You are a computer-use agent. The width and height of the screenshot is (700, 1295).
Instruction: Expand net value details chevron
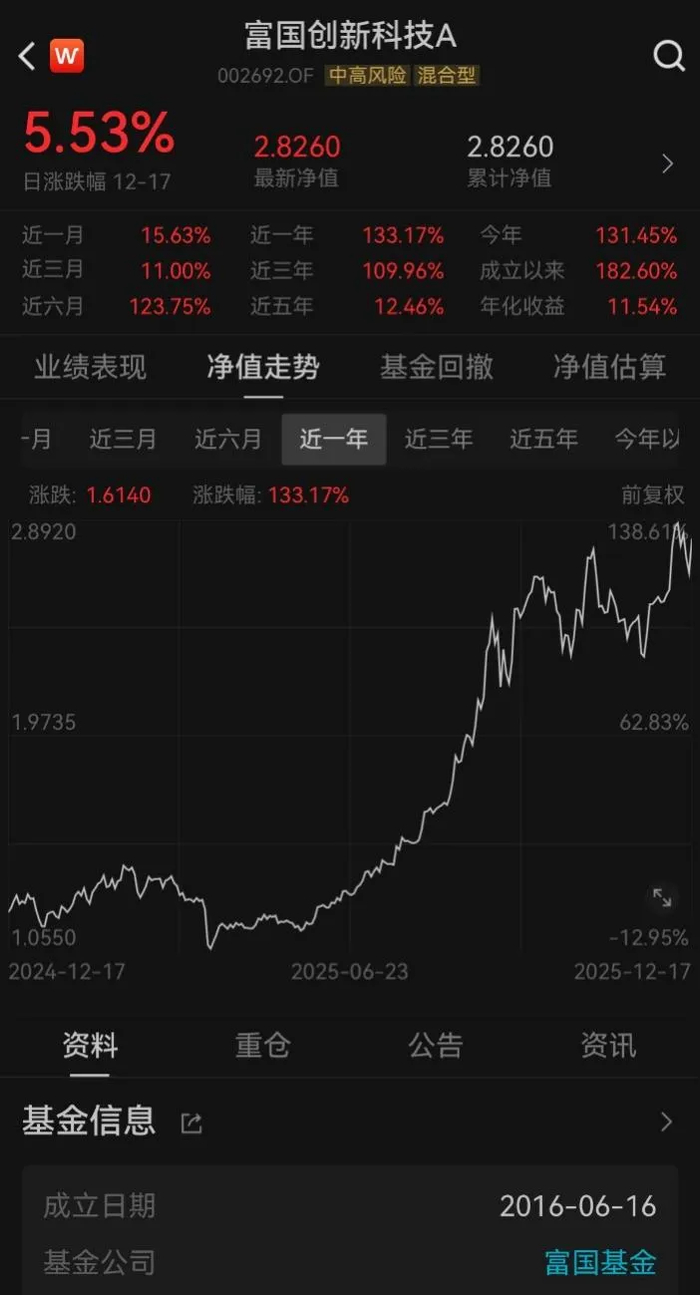coord(668,164)
